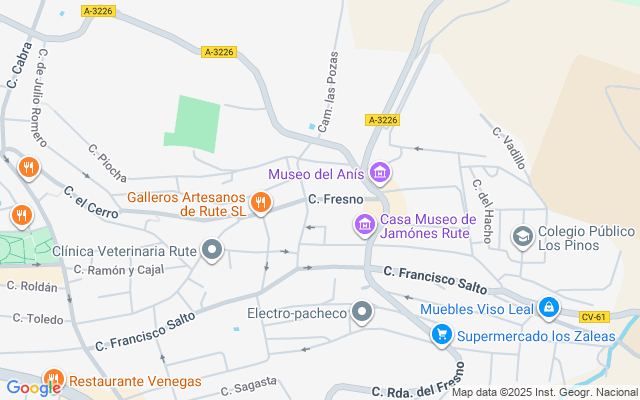The image size is (640, 400).
Task: Open the Colegio Público Los Pinos marker
Action: [x=523, y=238]
